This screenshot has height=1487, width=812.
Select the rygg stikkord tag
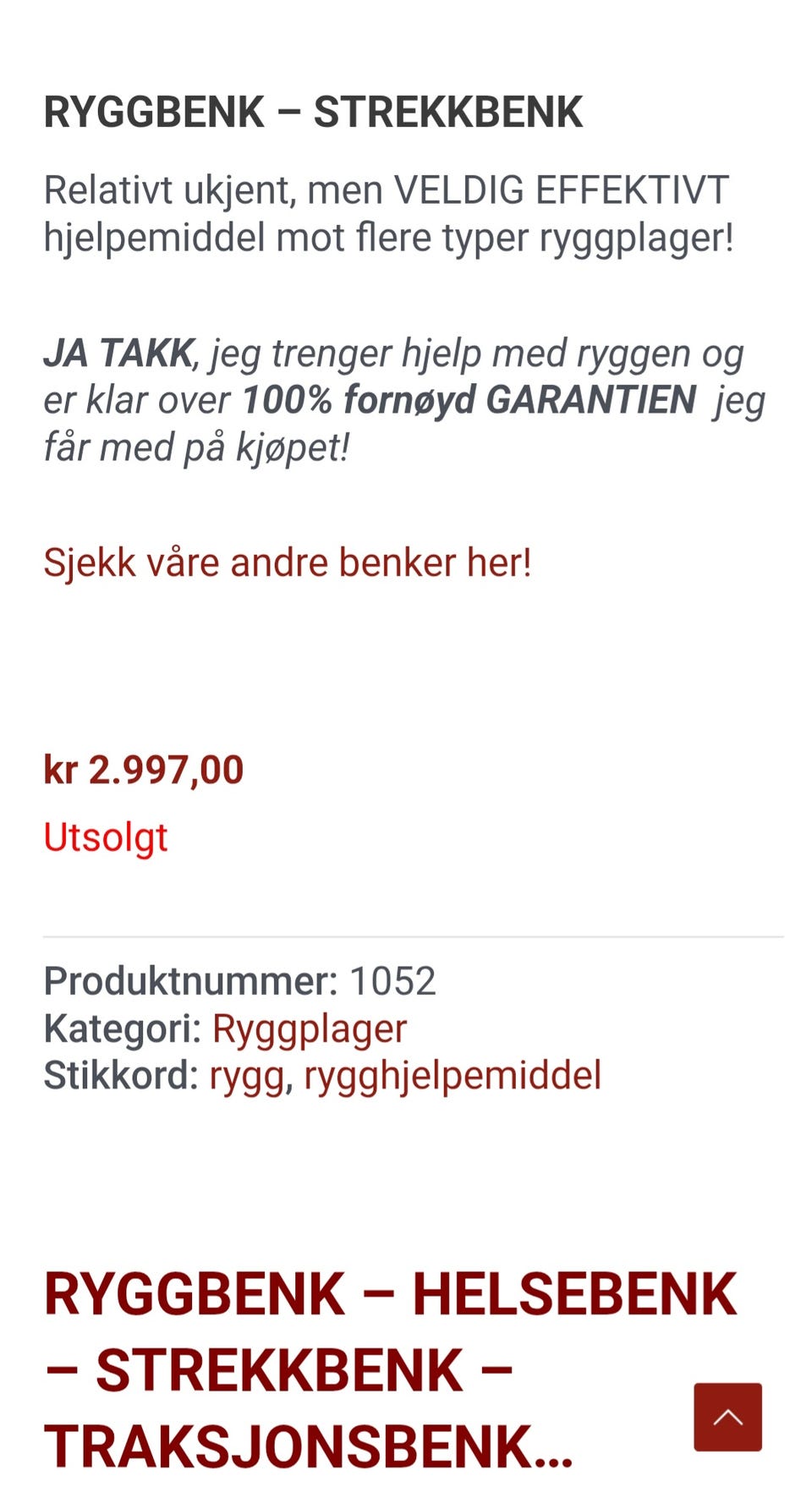(247, 1074)
